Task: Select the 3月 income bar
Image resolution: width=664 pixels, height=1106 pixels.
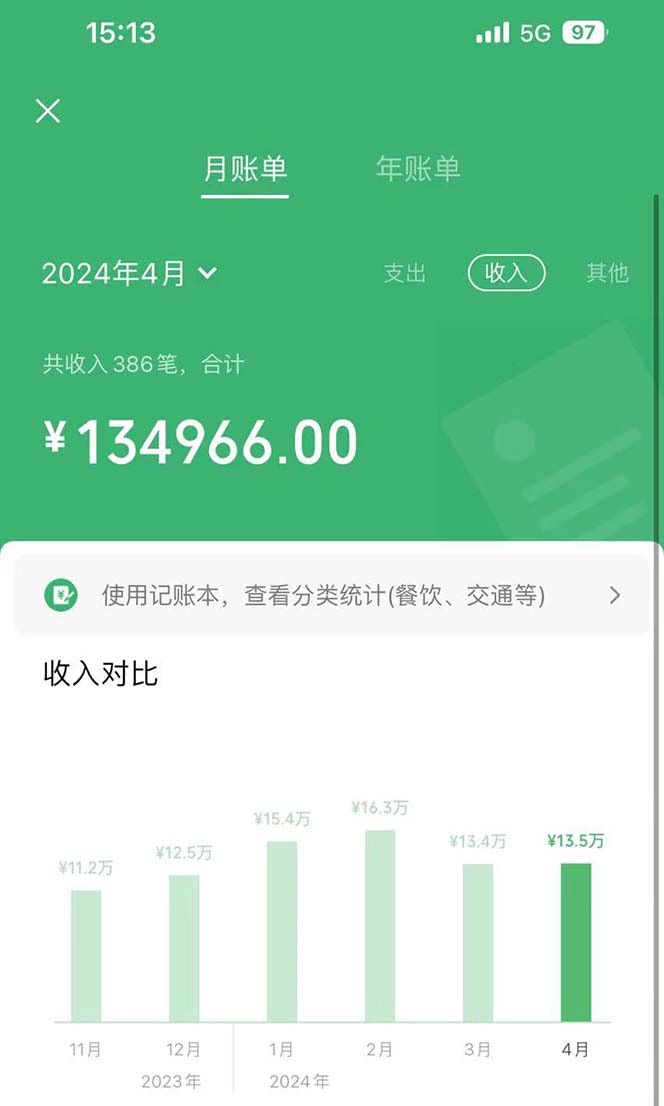Action: coord(478,942)
